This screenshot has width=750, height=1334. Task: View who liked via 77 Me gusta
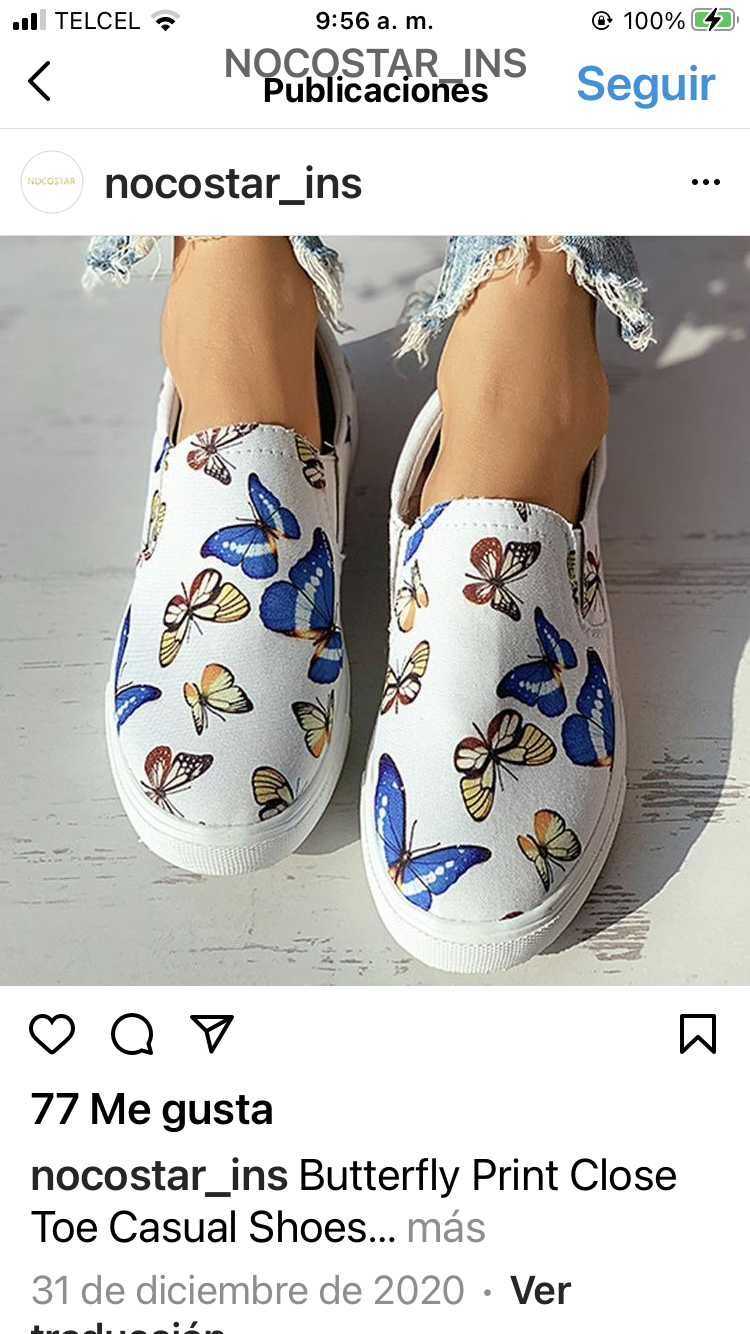pos(152,1110)
